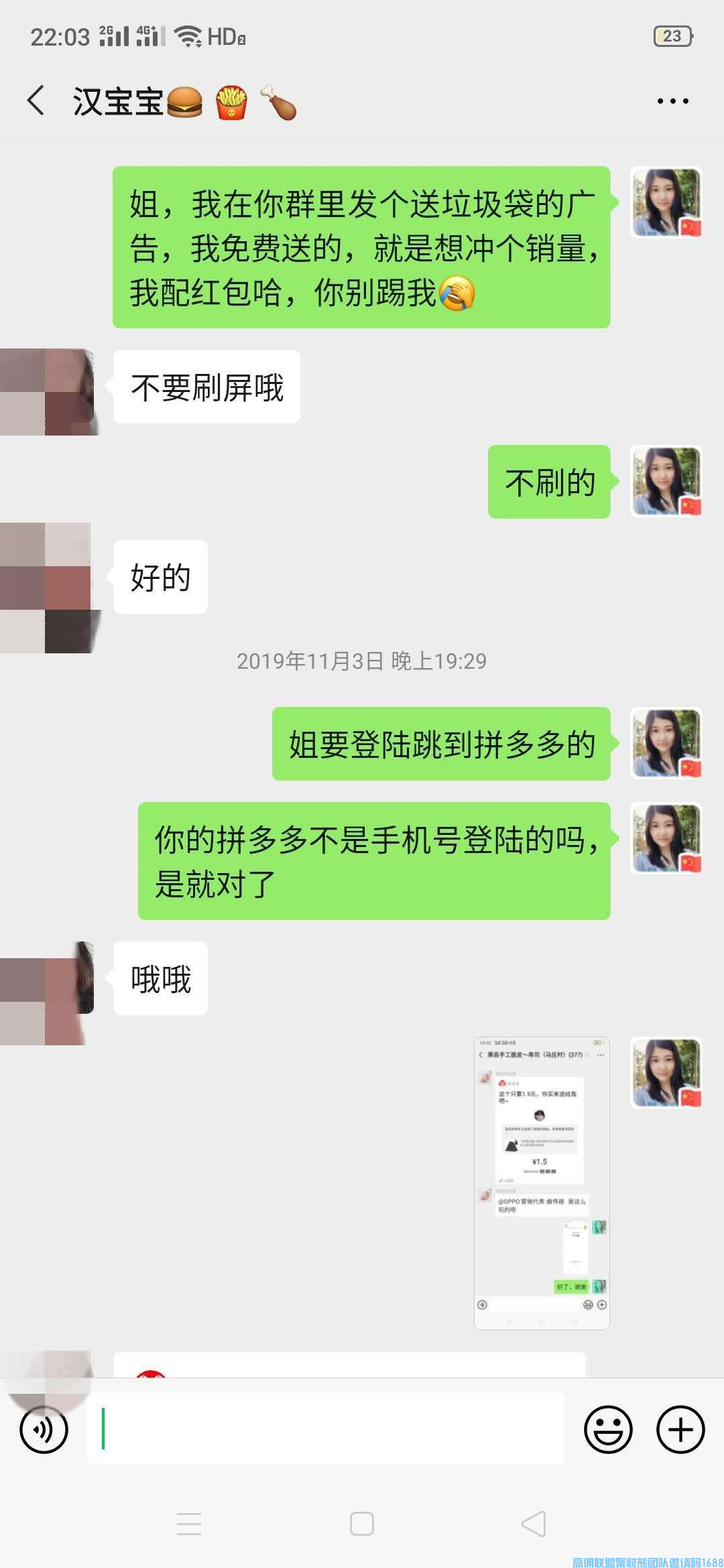This screenshot has width=724, height=1568.
Task: Open the chat info overflow menu
Action: [672, 101]
